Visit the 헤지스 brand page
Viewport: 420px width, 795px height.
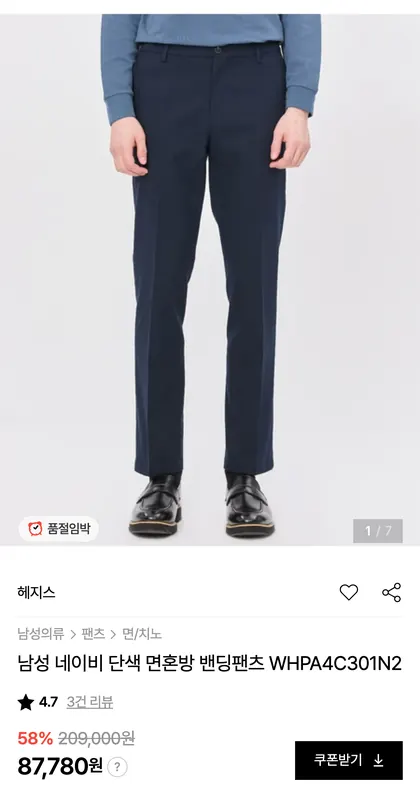[36, 592]
